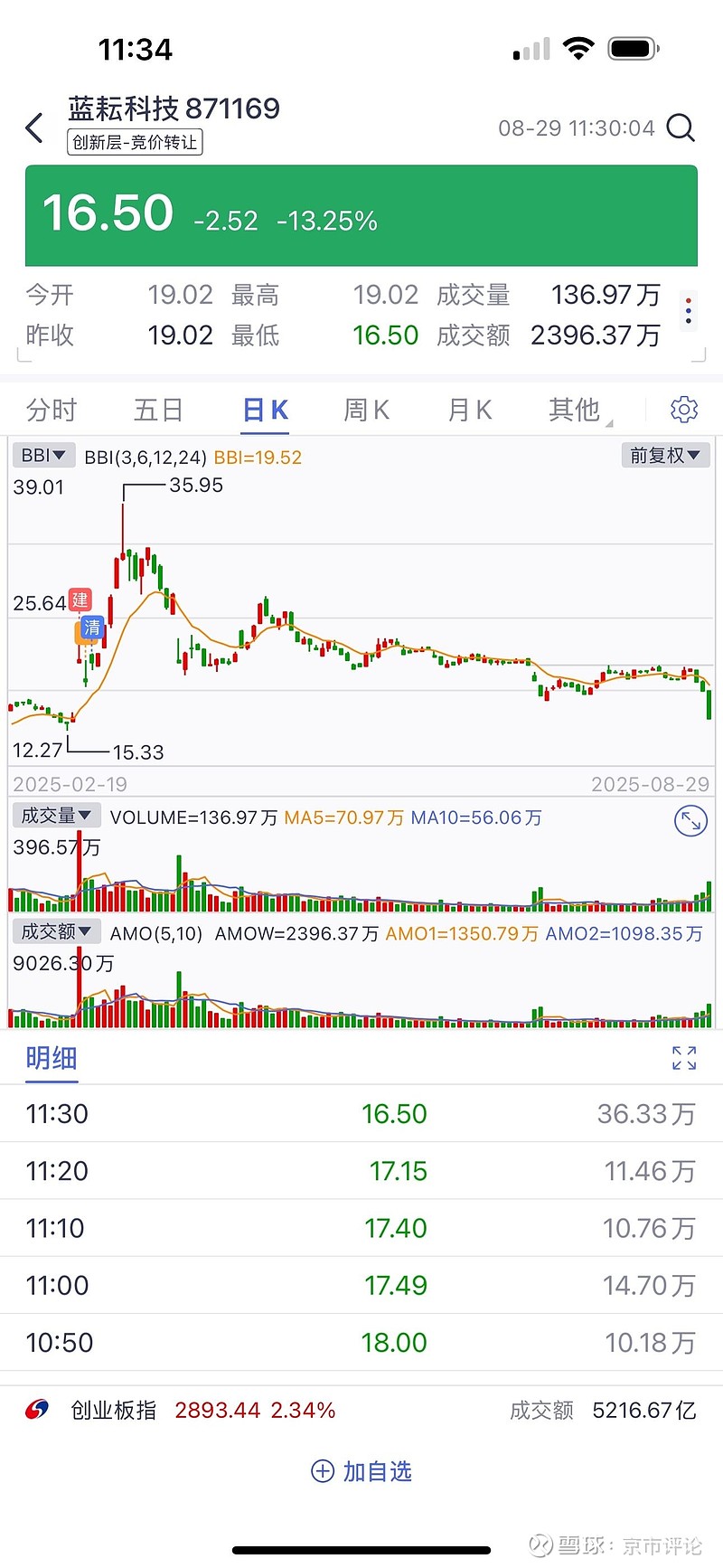Switch to the 月K chart tab
This screenshot has width=723, height=1568.
click(x=470, y=411)
